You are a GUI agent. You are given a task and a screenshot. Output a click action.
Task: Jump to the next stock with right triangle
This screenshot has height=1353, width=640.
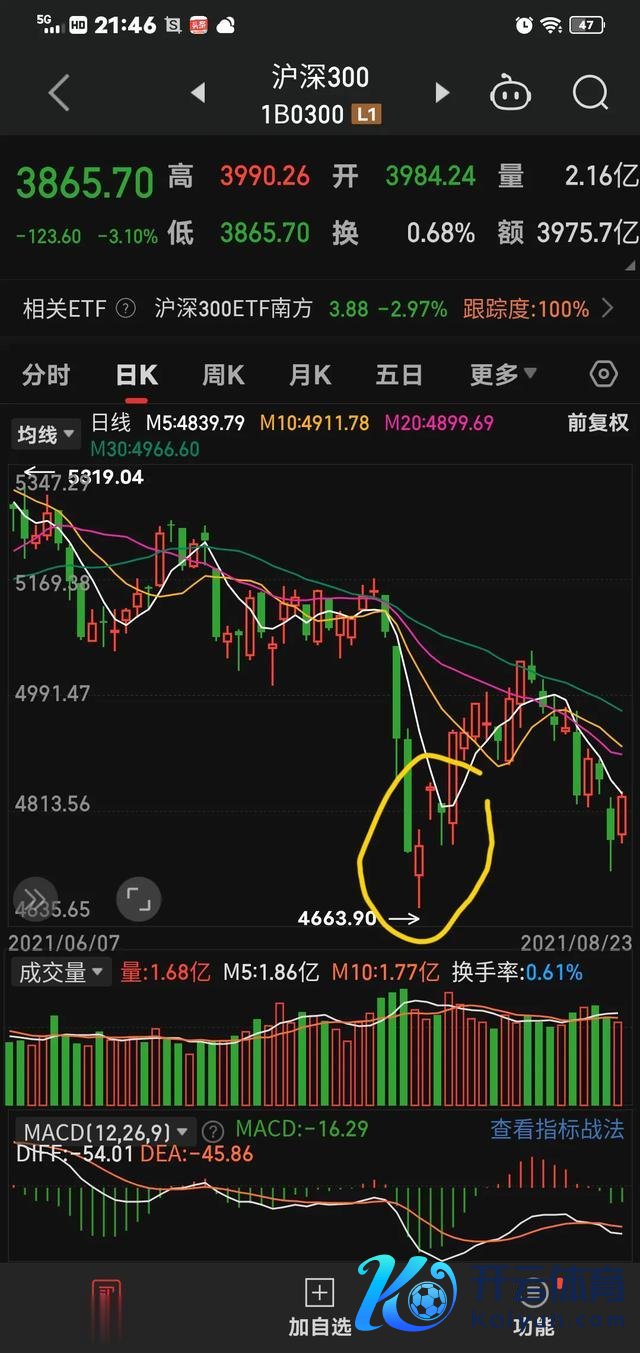442,93
